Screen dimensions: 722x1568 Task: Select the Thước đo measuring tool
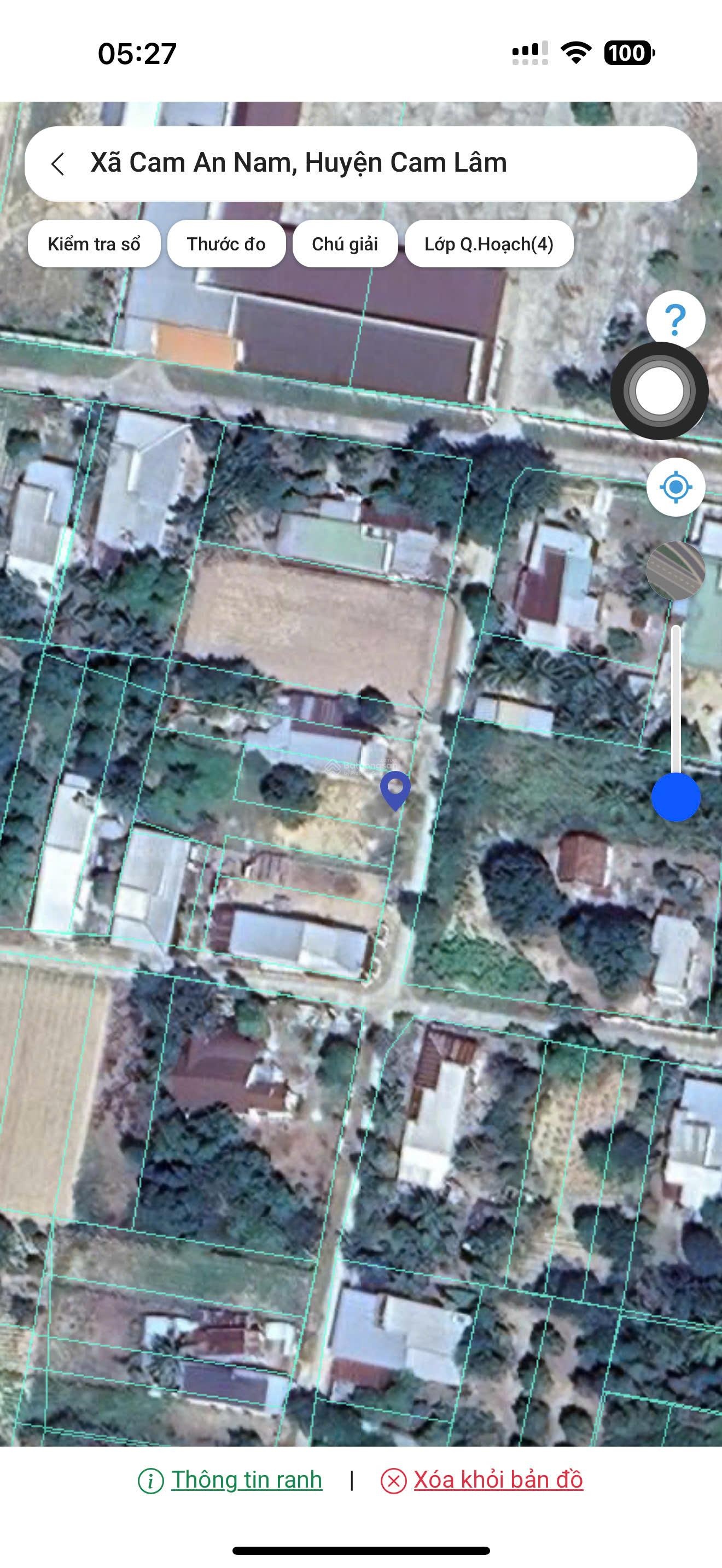click(x=226, y=244)
